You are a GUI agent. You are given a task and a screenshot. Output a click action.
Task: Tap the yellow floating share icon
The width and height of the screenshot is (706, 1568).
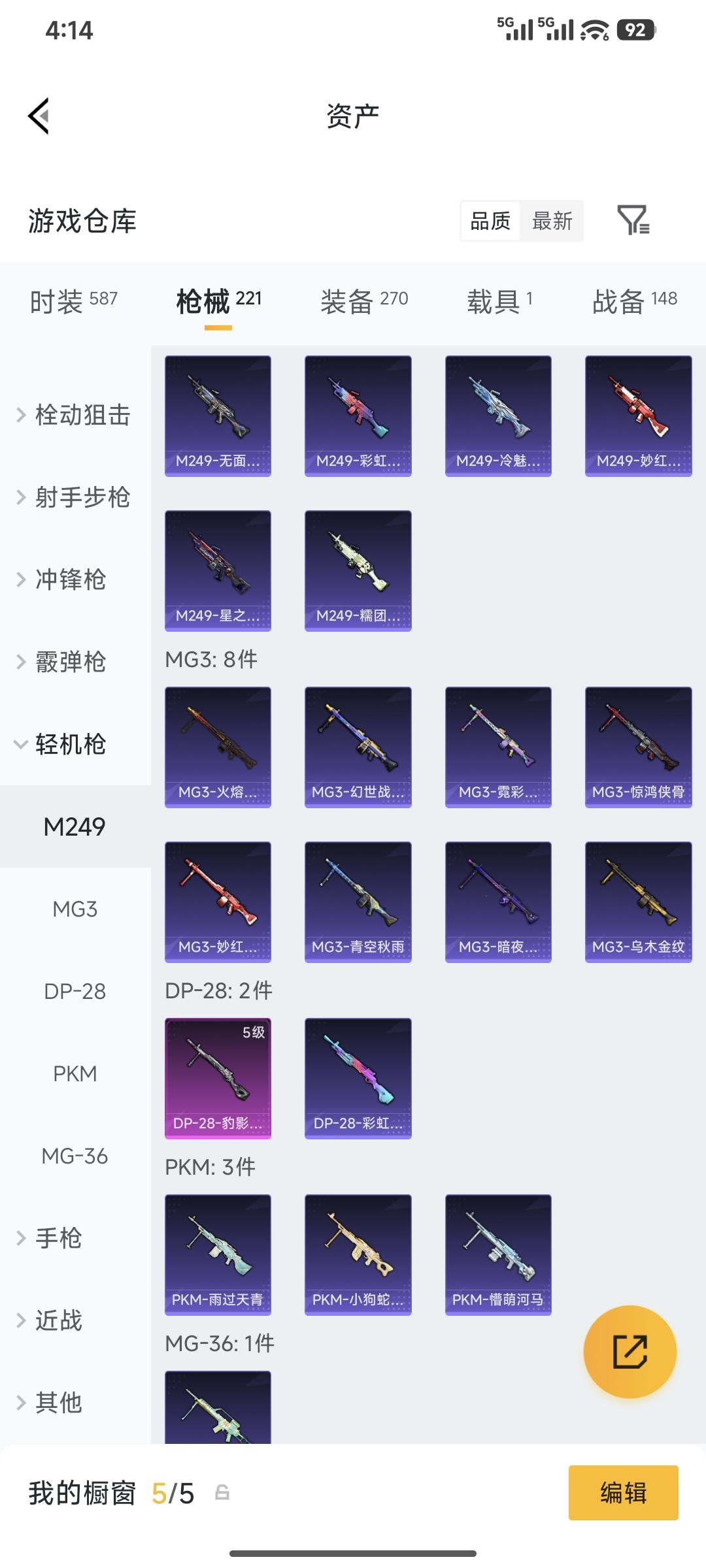(630, 1352)
